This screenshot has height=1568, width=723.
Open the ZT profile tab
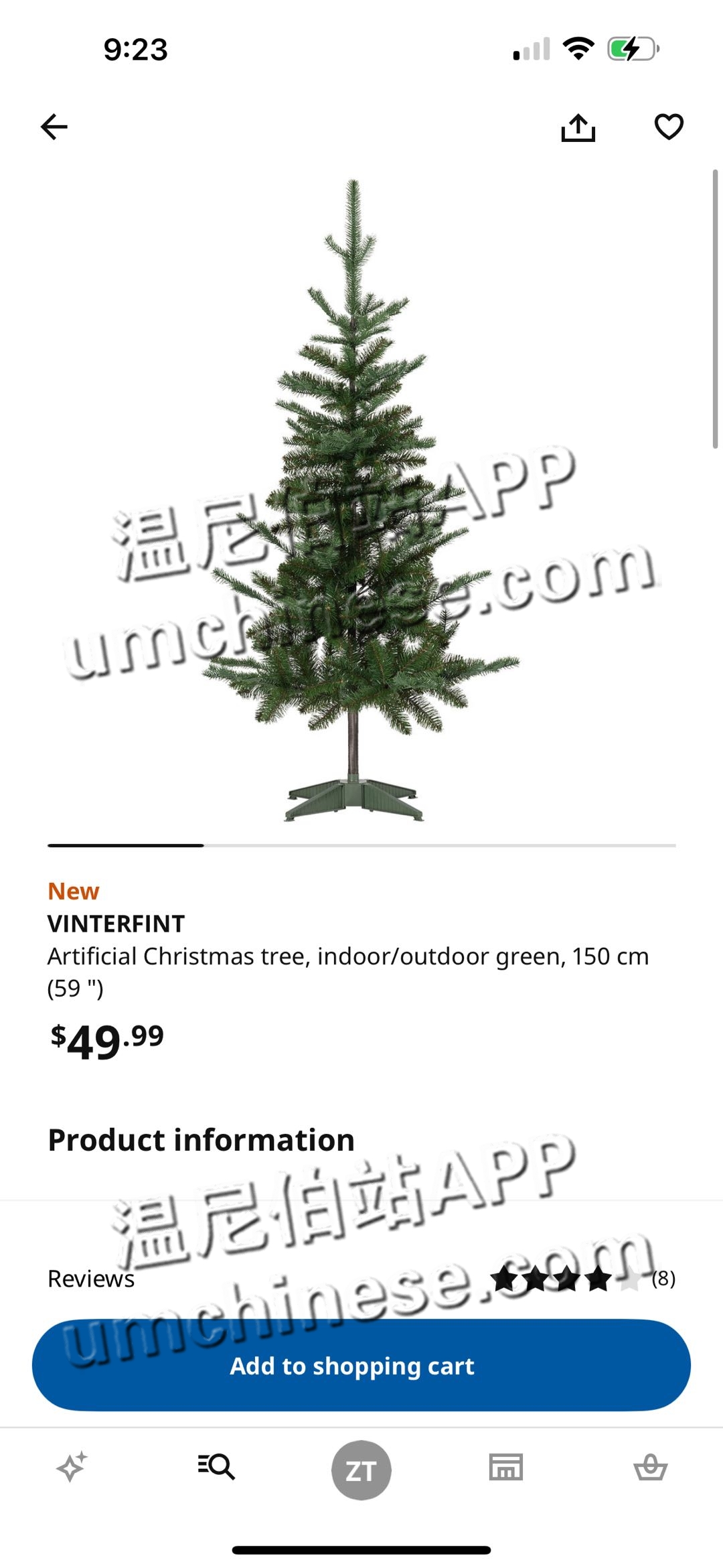click(x=361, y=1470)
